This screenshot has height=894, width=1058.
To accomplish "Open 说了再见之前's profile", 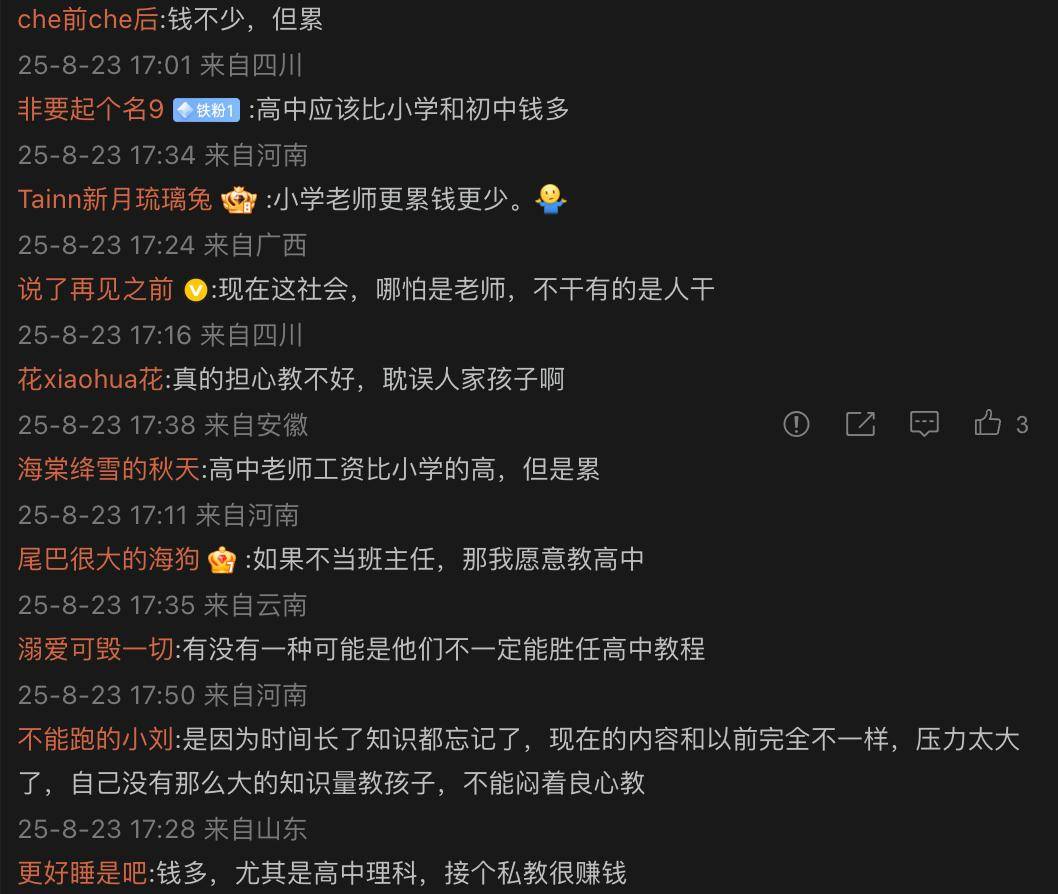I will point(95,289).
